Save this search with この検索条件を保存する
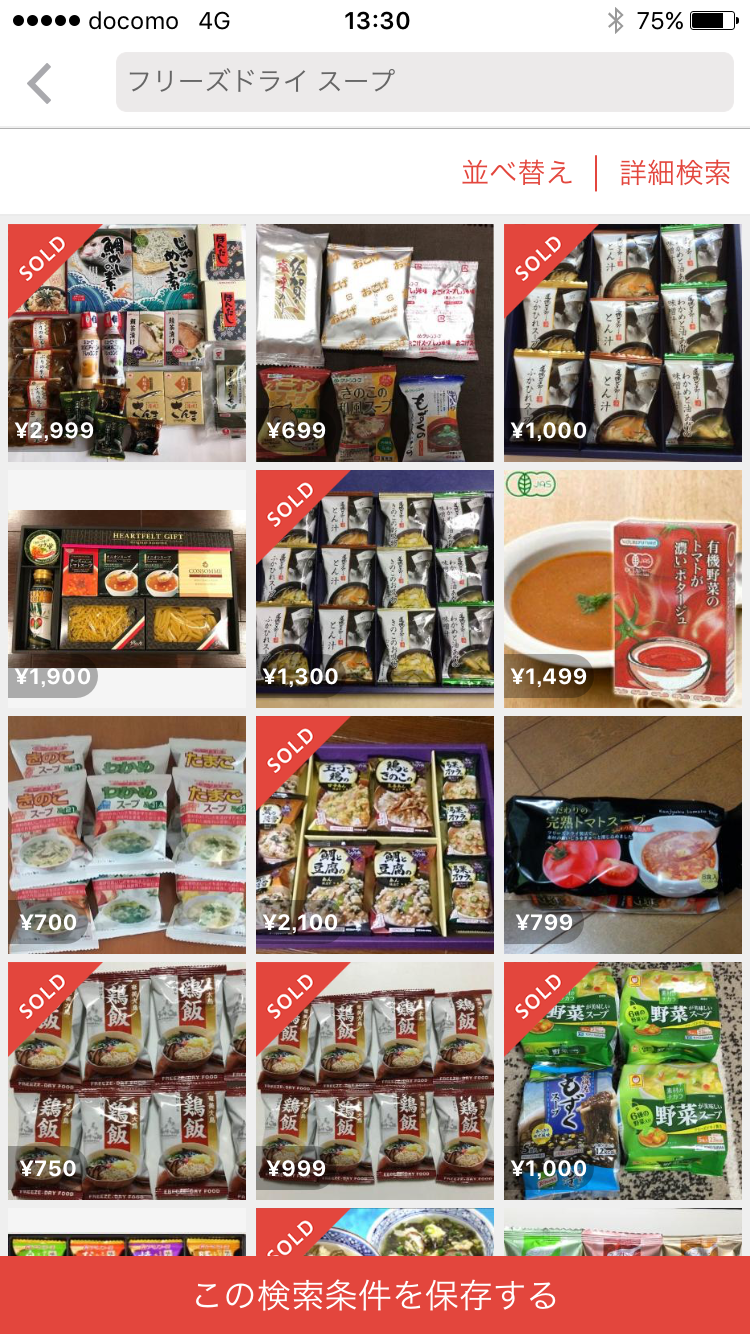The height and width of the screenshot is (1334, 750). tap(375, 1295)
